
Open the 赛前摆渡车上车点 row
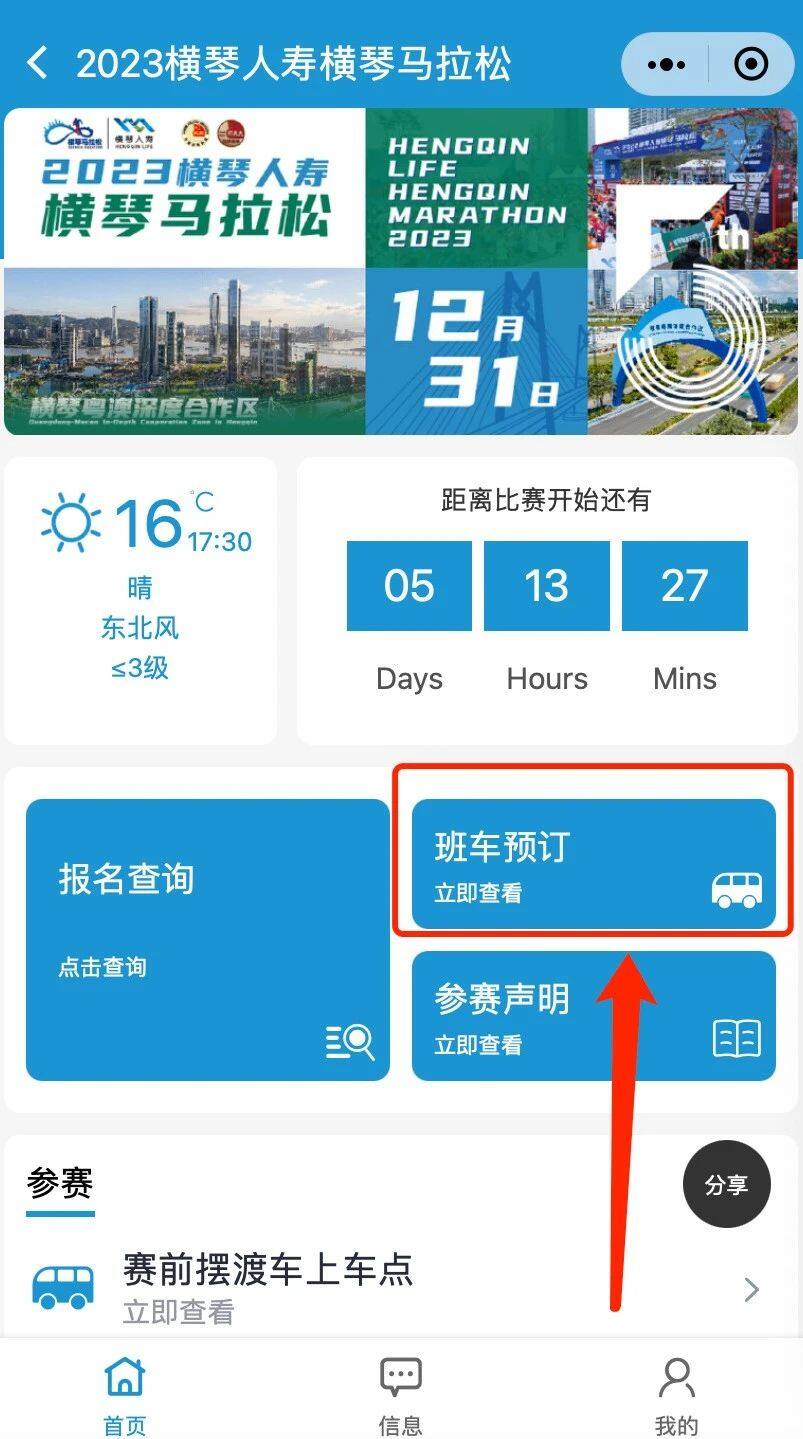click(x=400, y=1288)
